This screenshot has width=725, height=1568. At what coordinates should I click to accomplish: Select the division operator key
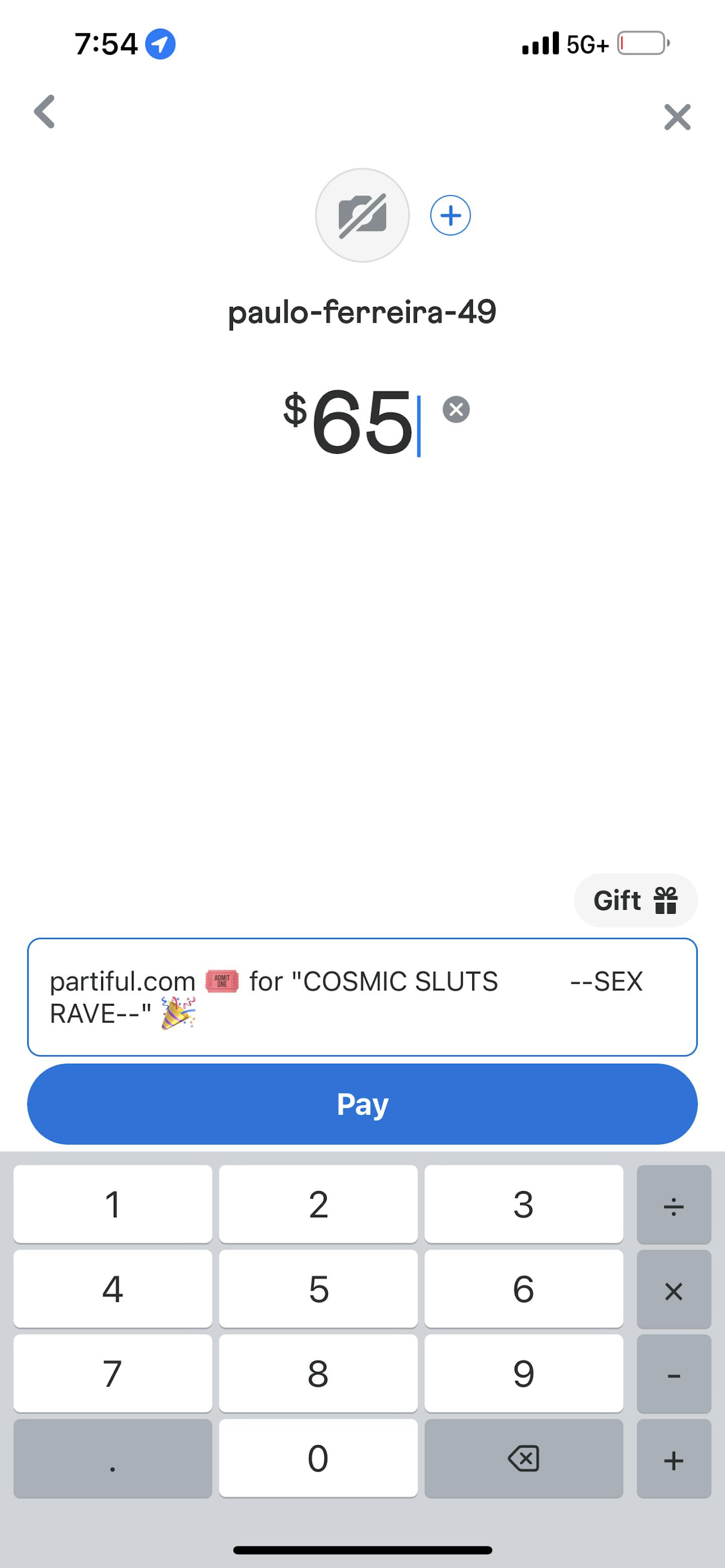[673, 1205]
